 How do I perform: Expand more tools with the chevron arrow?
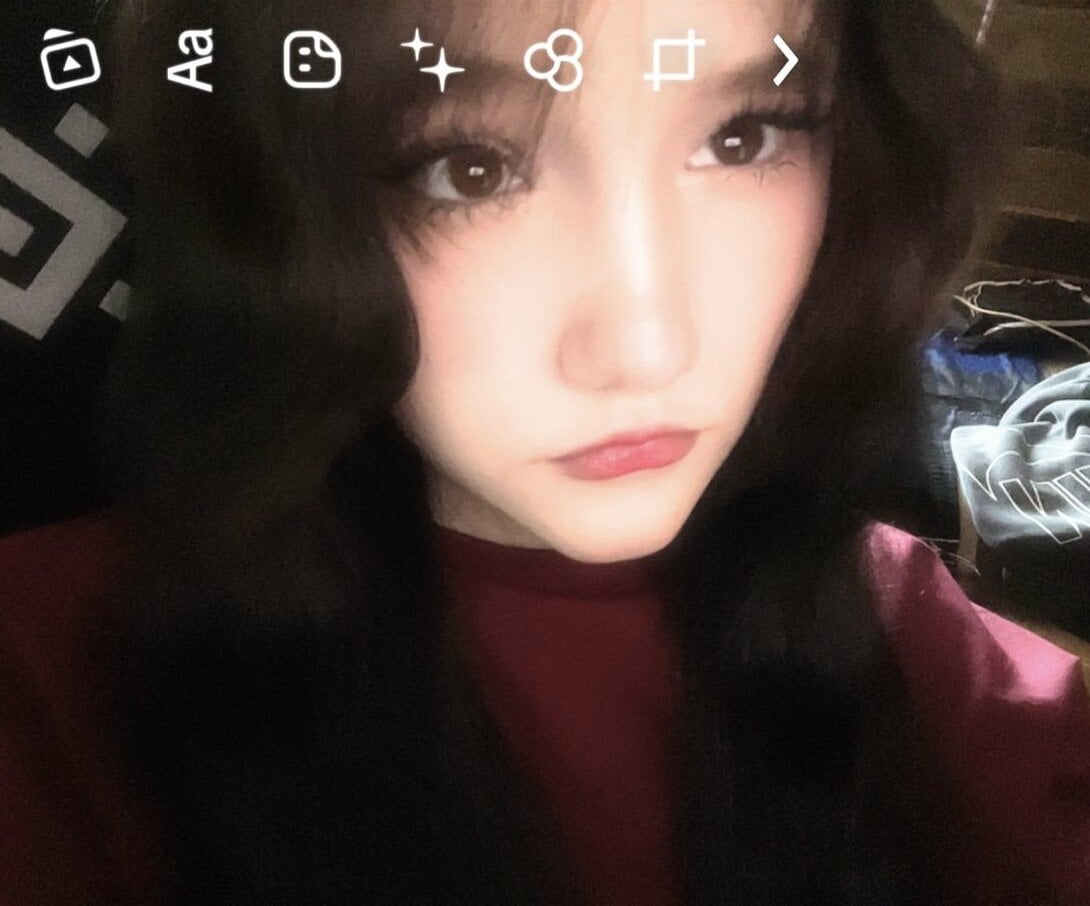point(785,61)
